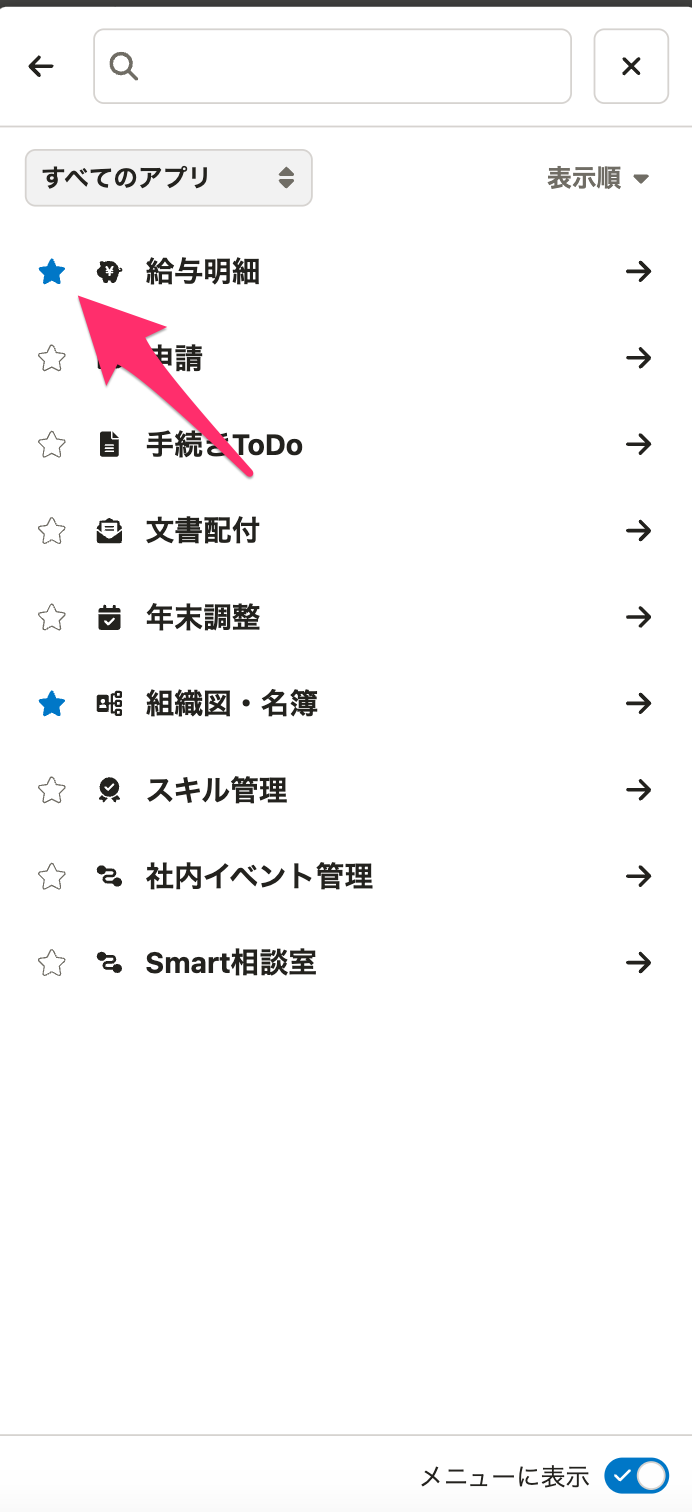Viewport: 692px width, 1512px height.
Task: Favorite the 申請 app star
Action: point(51,358)
